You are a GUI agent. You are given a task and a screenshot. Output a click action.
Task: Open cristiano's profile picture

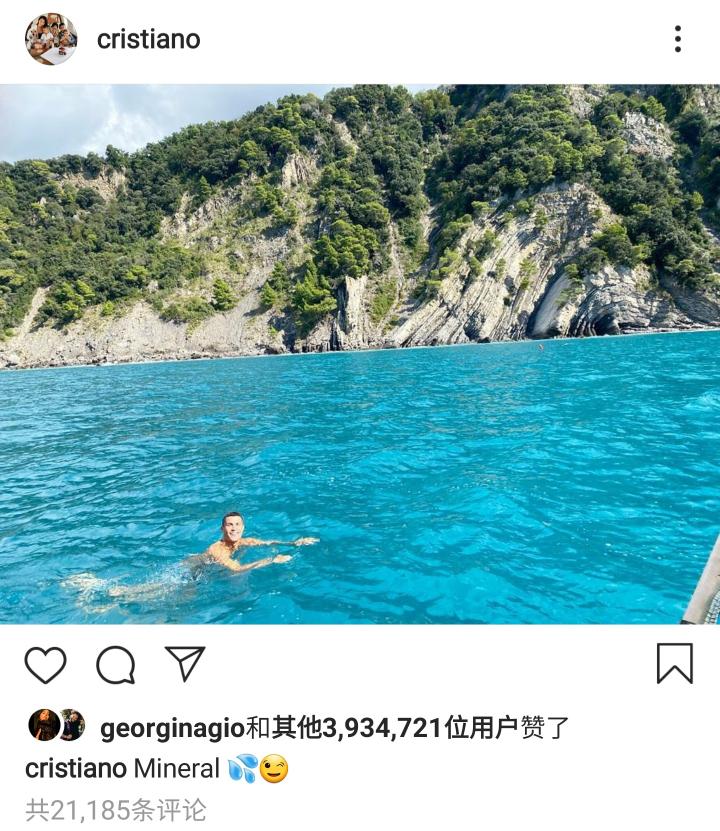pyautogui.click(x=50, y=39)
